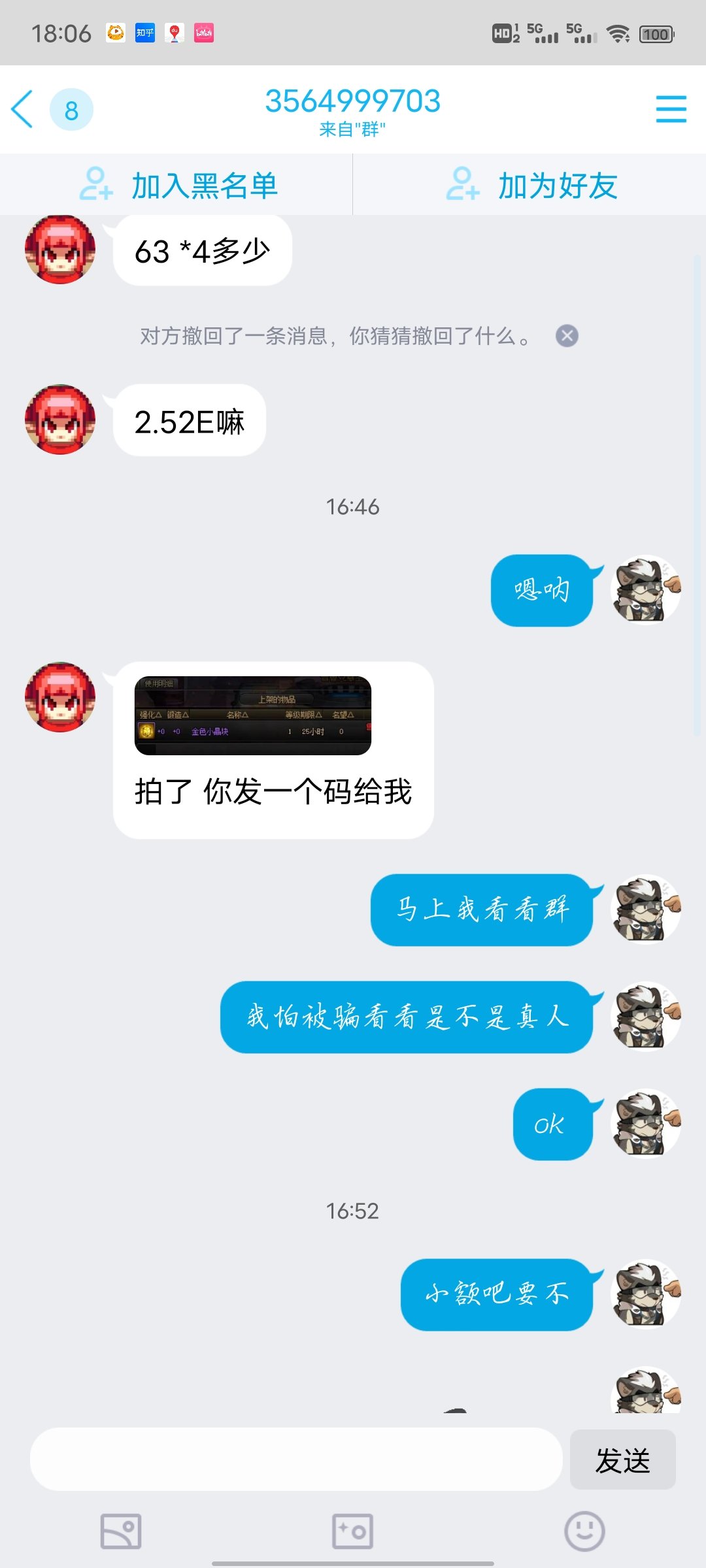The height and width of the screenshot is (1568, 706).
Task: Open the game item screenshot in chat
Action: click(253, 717)
